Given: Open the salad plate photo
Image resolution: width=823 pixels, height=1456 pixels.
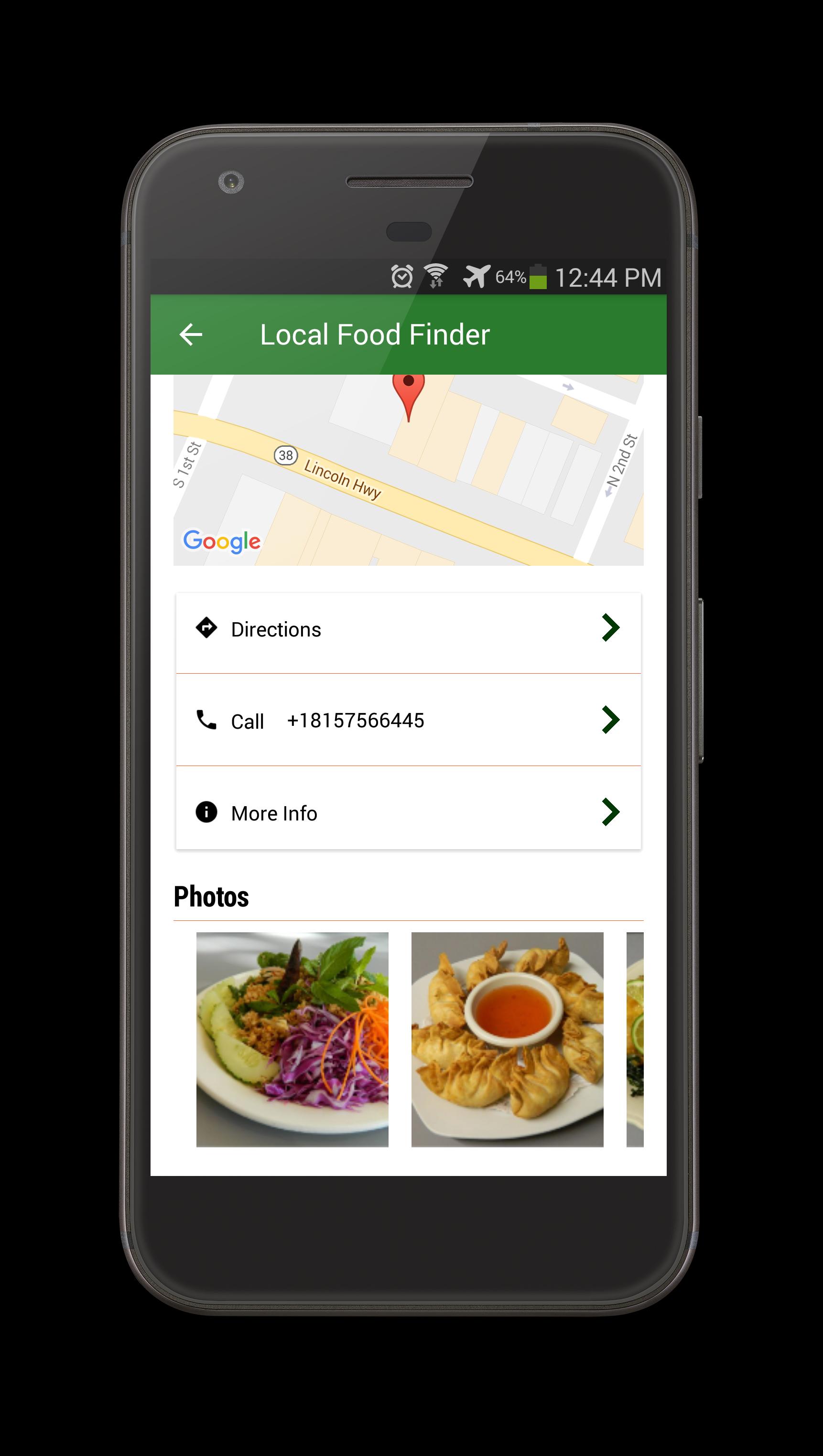Looking at the screenshot, I should pyautogui.click(x=292, y=1039).
